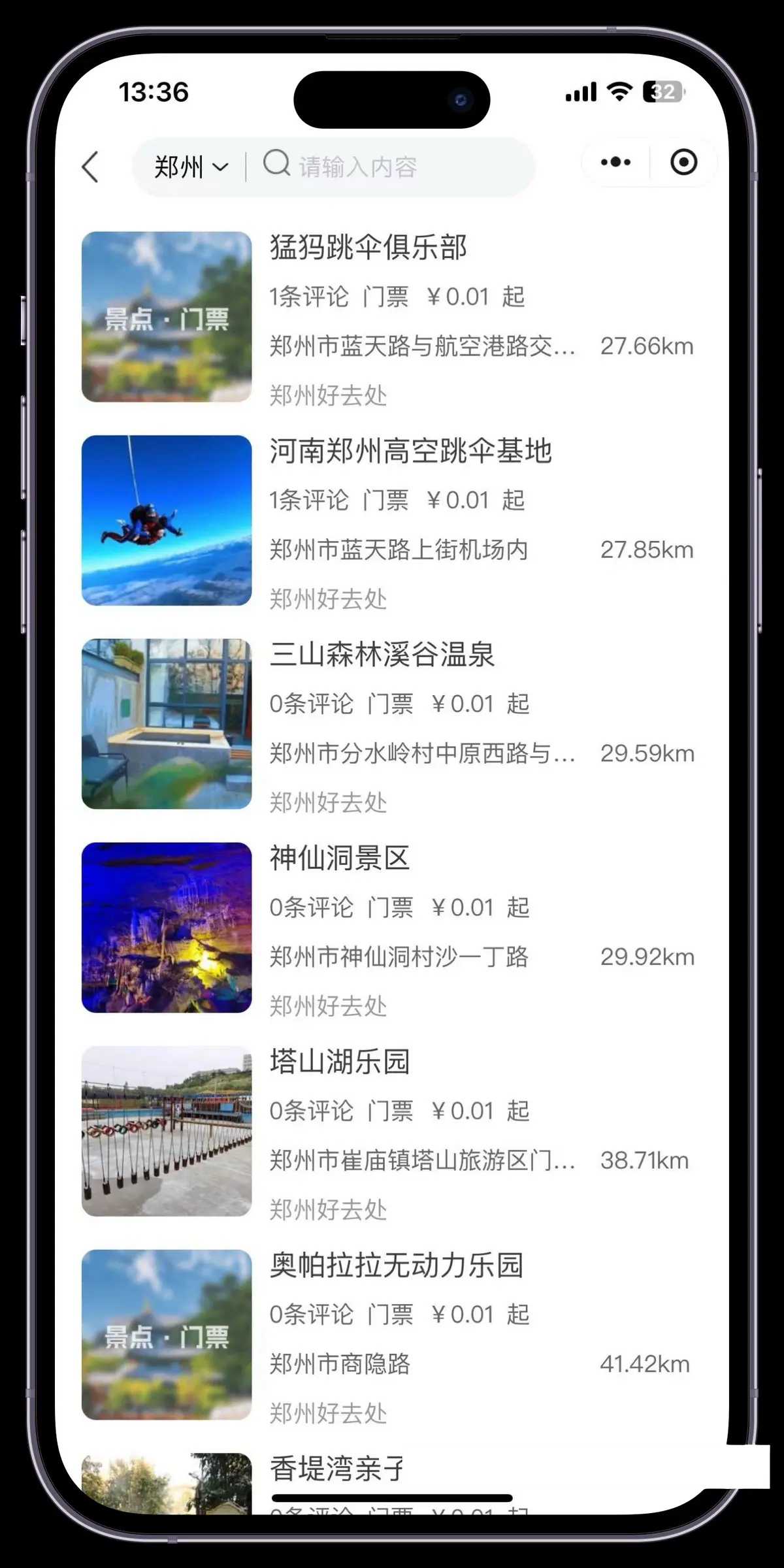Close the mini program with the circle button
Viewport: 784px width, 1568px height.
[683, 162]
